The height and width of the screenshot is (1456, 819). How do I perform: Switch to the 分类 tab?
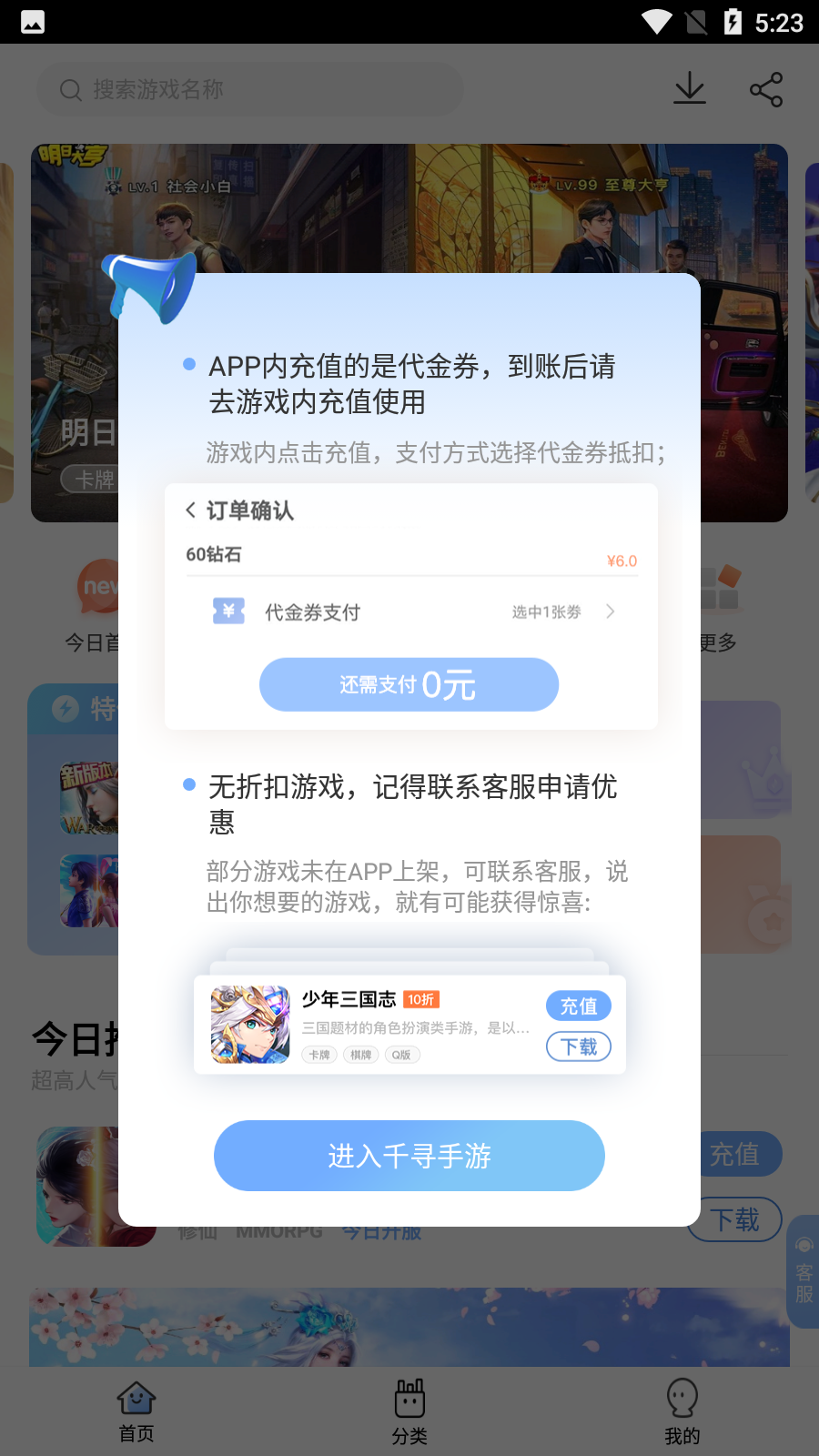409,1412
